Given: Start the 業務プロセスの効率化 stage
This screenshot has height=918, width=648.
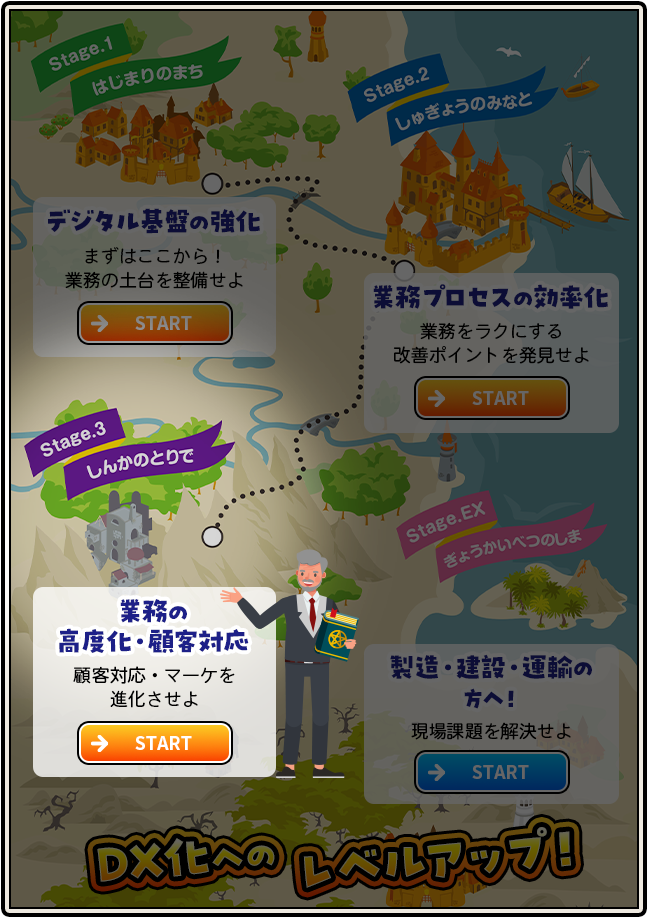Looking at the screenshot, I should [492, 398].
